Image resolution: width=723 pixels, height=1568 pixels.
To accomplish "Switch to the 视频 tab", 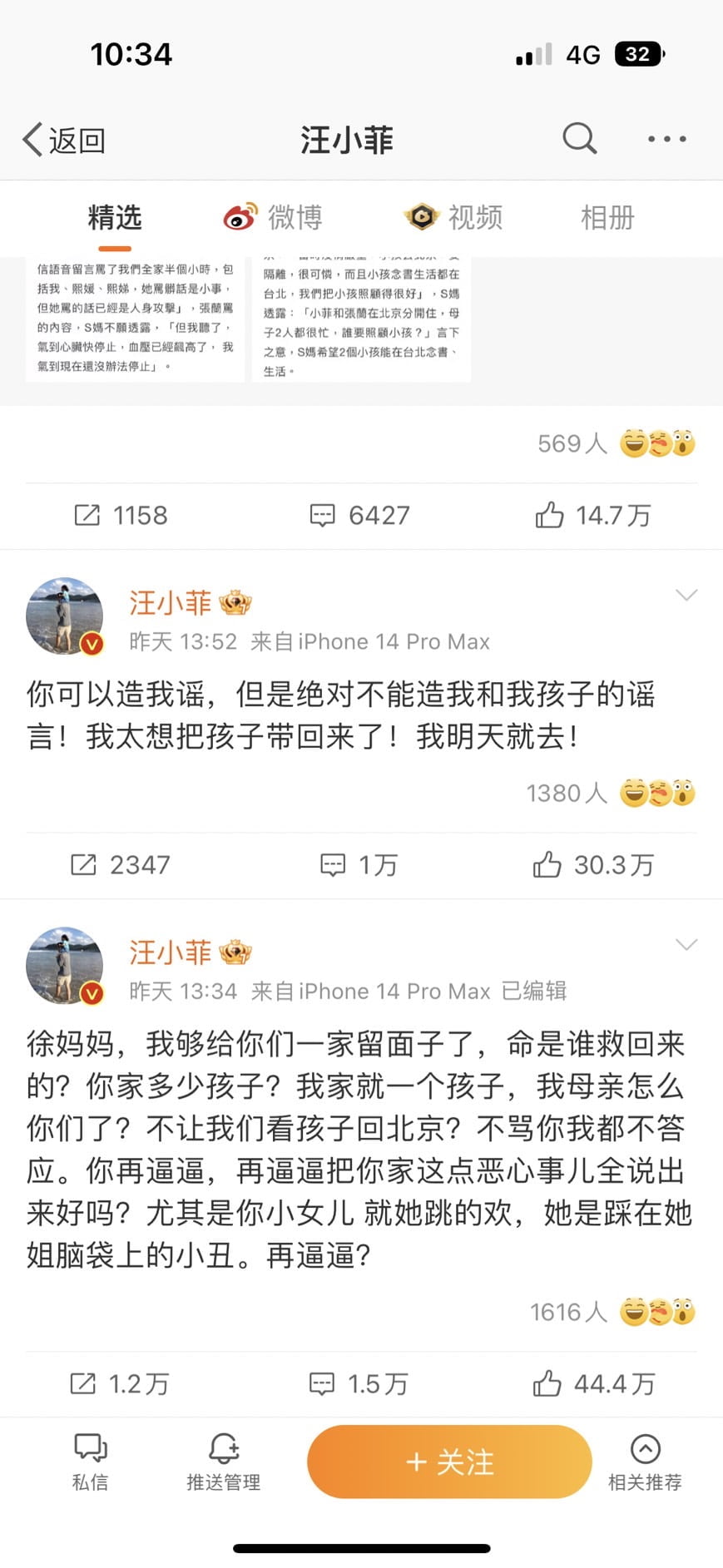I will (x=453, y=218).
